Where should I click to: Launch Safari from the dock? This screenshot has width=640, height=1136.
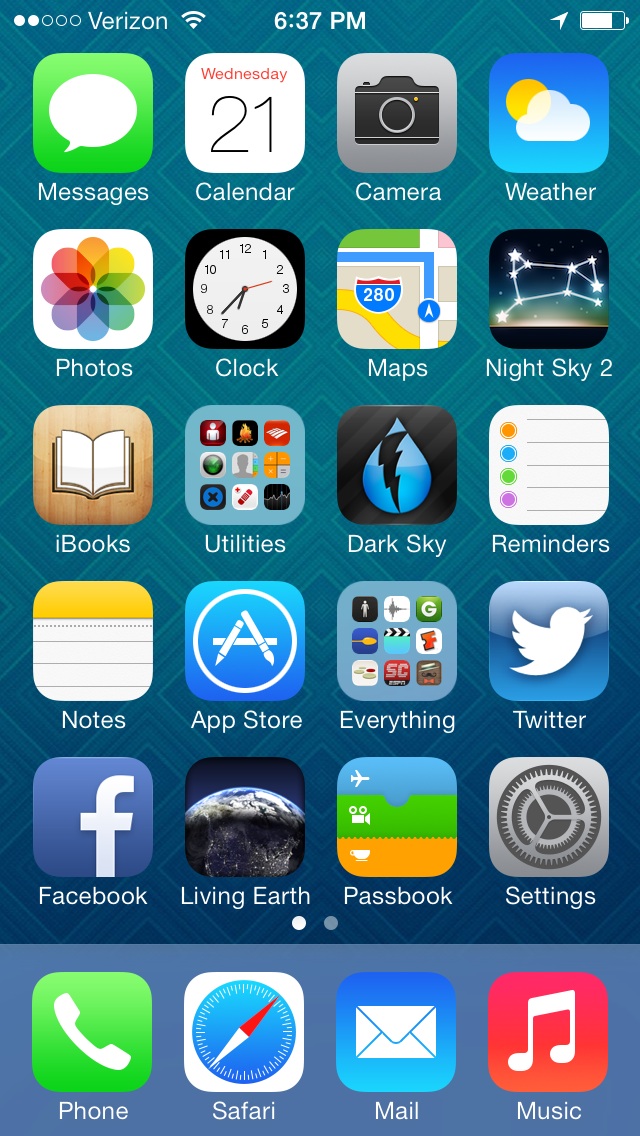point(244,1032)
